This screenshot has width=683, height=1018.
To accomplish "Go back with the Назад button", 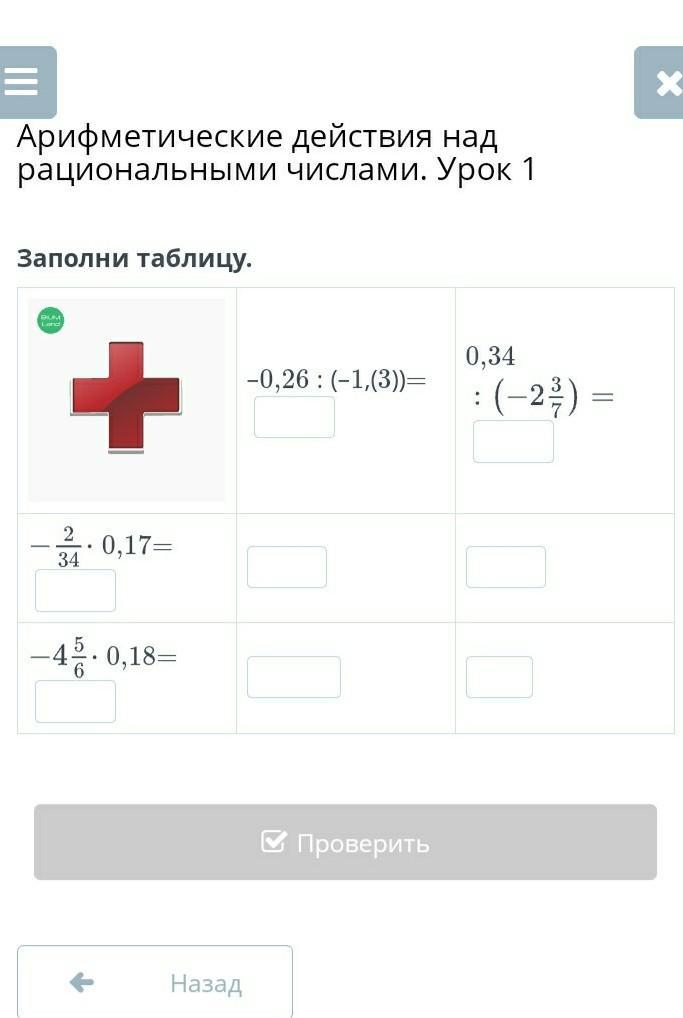I will (x=155, y=982).
